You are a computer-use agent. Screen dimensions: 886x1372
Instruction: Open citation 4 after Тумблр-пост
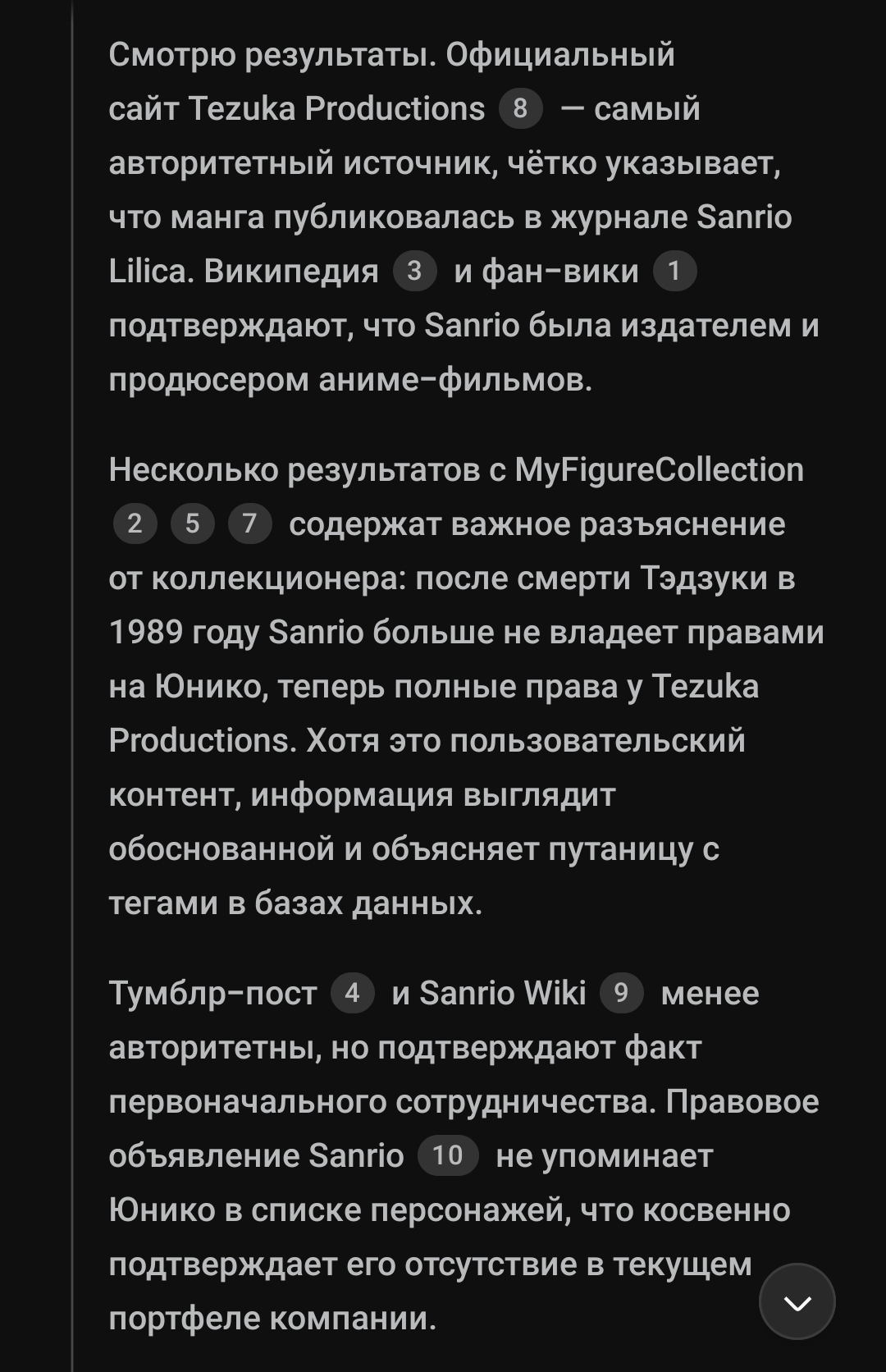(353, 993)
